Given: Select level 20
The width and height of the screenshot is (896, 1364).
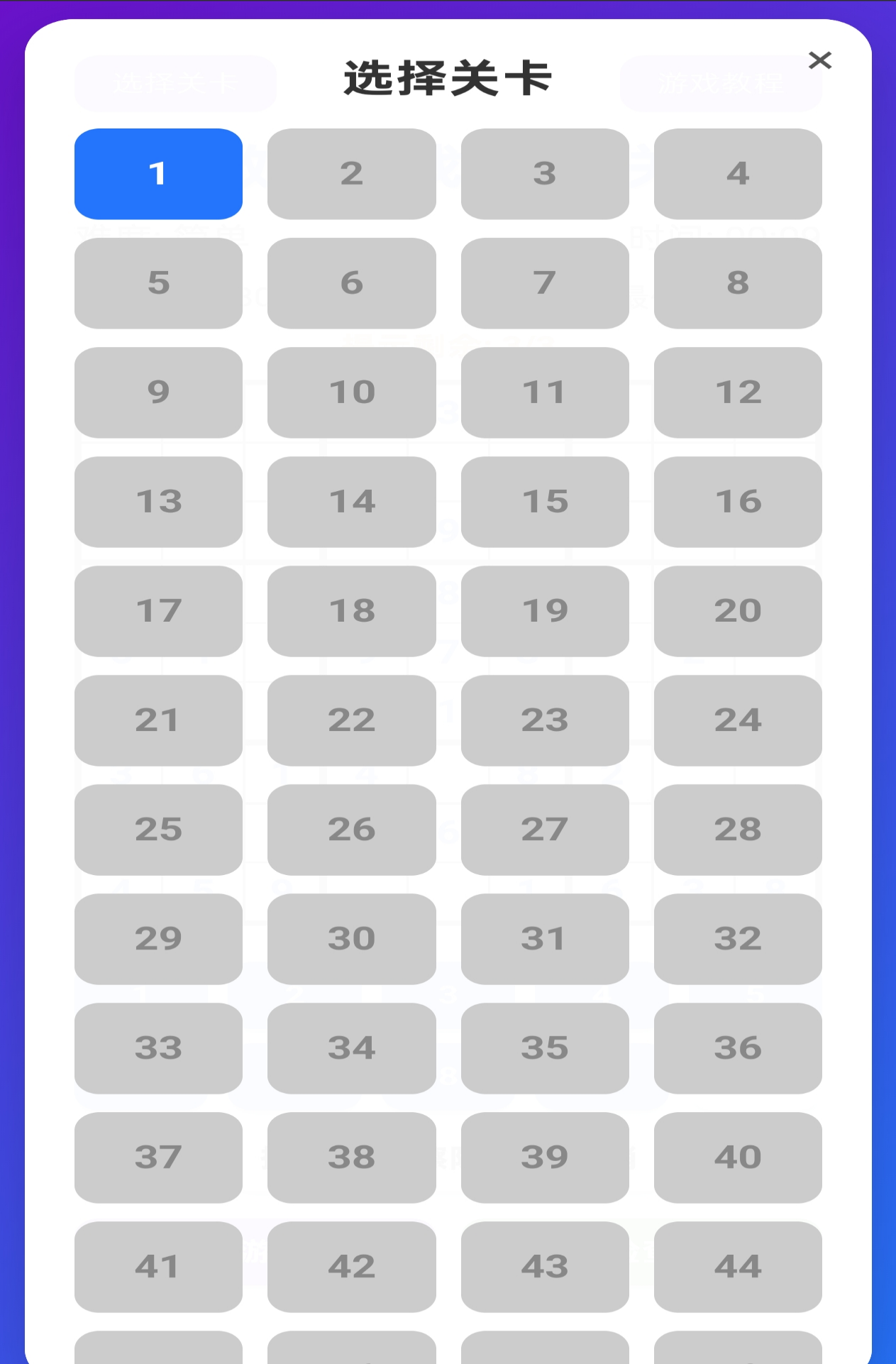Looking at the screenshot, I should tap(737, 611).
